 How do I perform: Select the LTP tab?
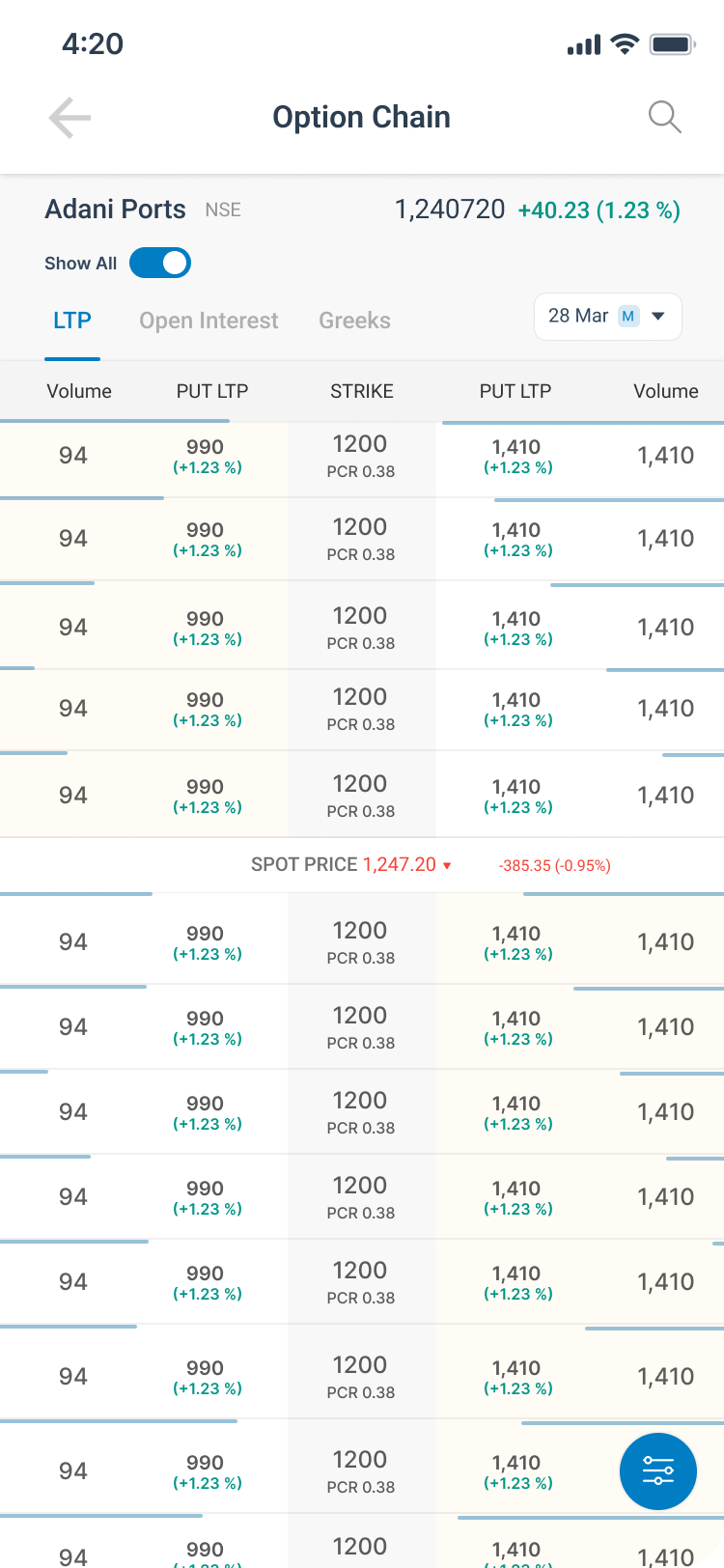tap(72, 321)
